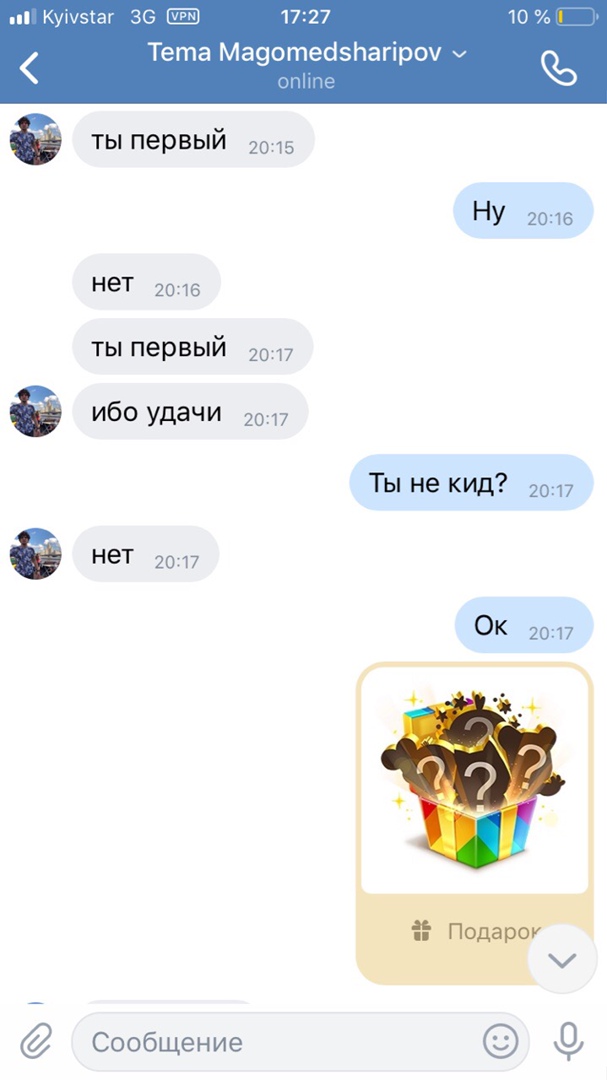Open the emoji sticker picker
Image resolution: width=607 pixels, height=1080 pixels.
[500, 1041]
